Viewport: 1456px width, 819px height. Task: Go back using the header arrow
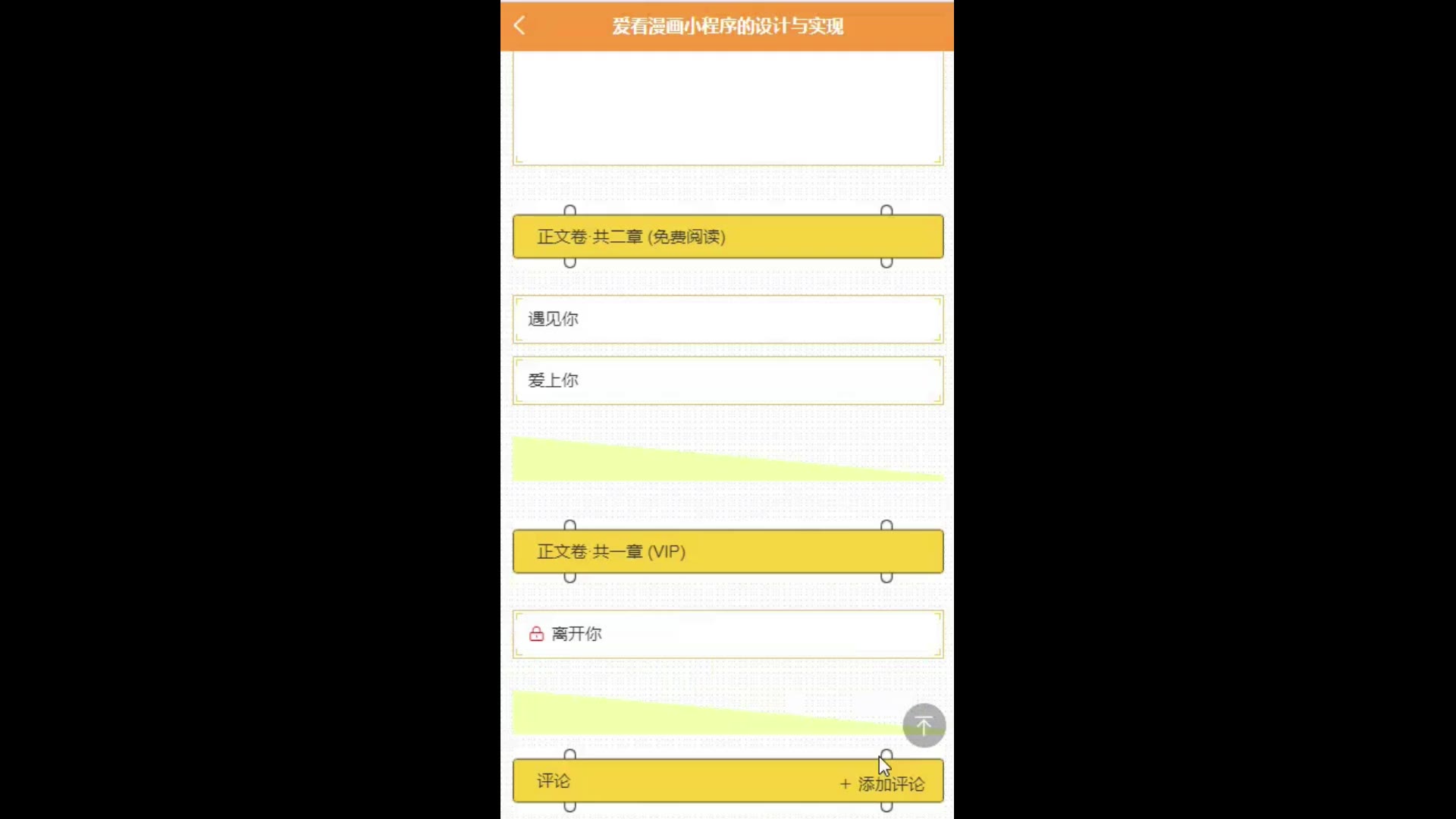point(519,26)
